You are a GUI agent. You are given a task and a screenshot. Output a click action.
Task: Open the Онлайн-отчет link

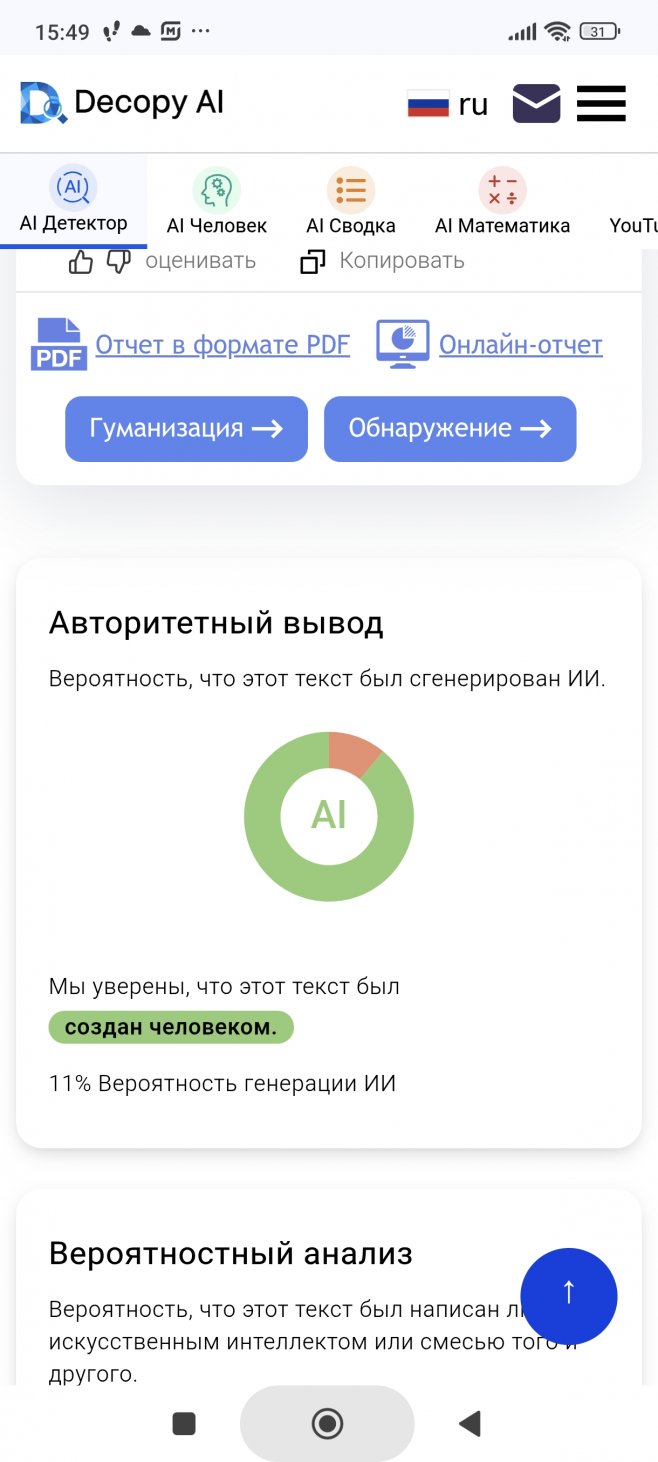(520, 345)
